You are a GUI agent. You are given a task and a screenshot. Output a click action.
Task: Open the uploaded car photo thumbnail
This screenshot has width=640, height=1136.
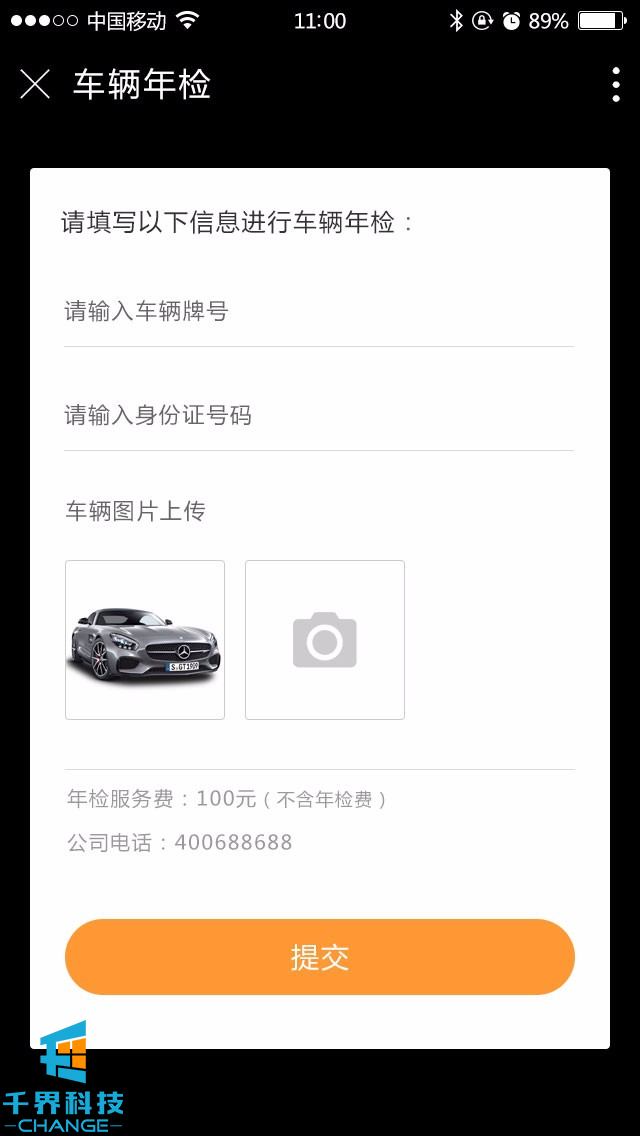pyautogui.click(x=145, y=640)
